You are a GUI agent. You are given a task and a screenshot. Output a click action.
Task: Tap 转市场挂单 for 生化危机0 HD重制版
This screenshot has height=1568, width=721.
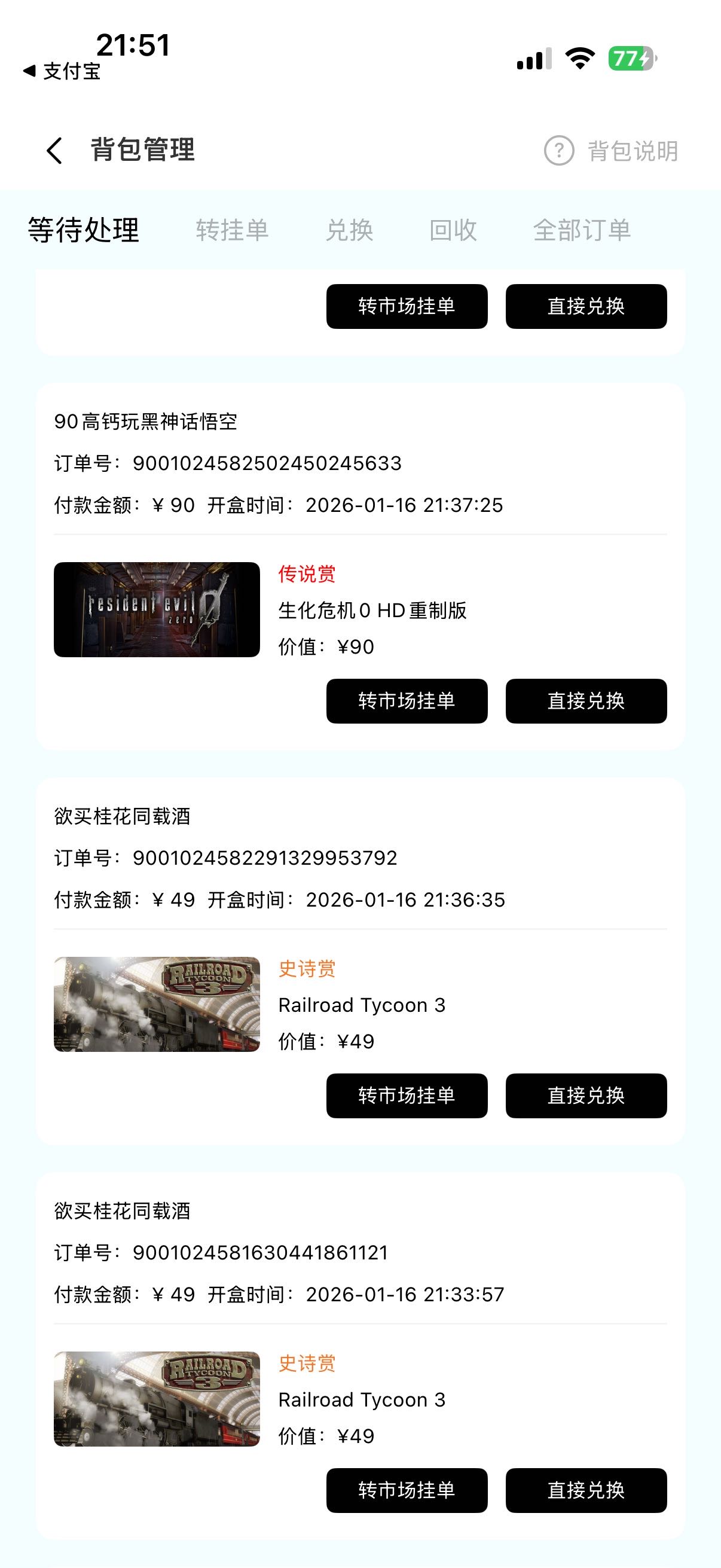pos(407,701)
